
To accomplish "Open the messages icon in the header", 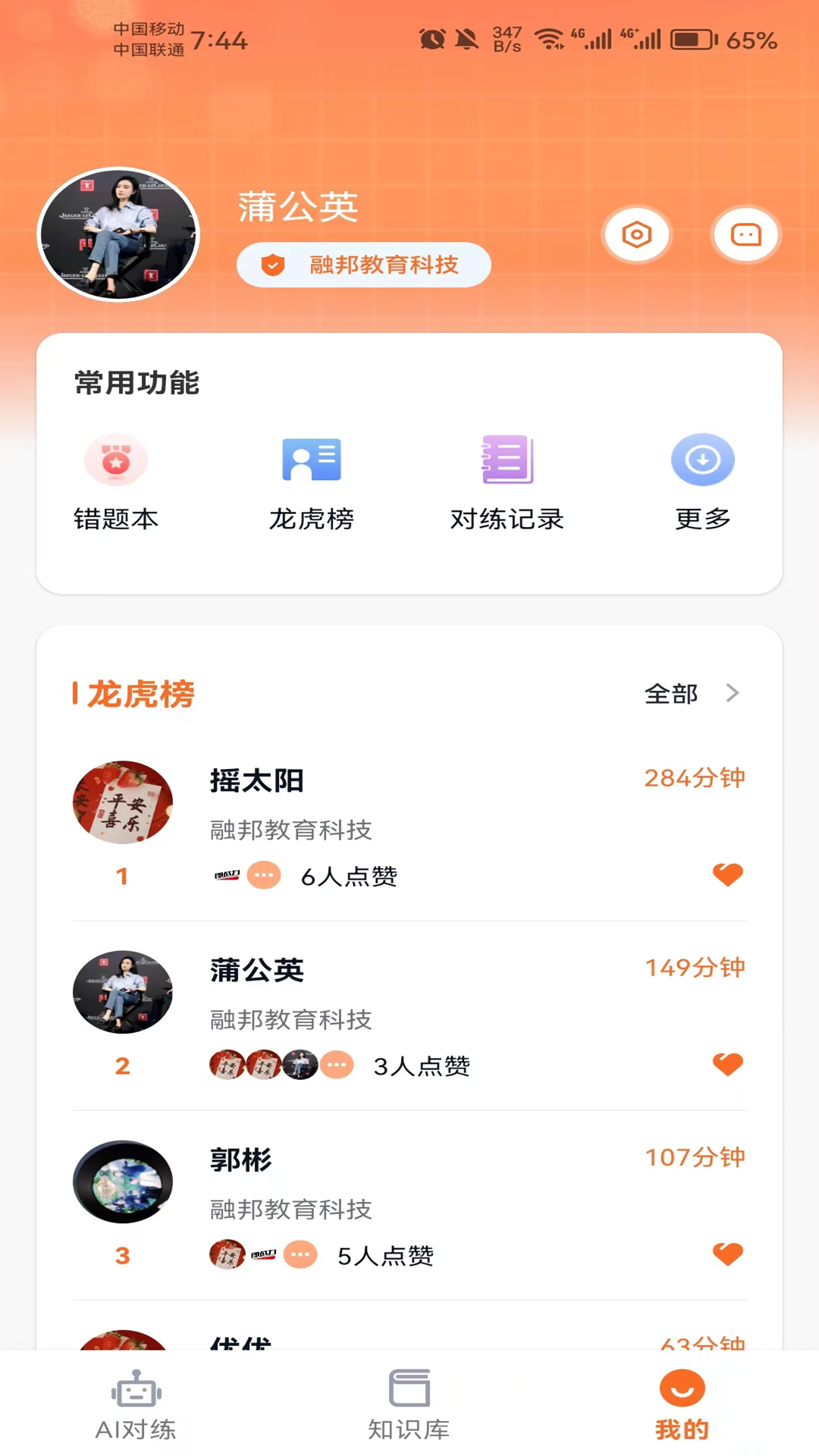I will point(745,235).
